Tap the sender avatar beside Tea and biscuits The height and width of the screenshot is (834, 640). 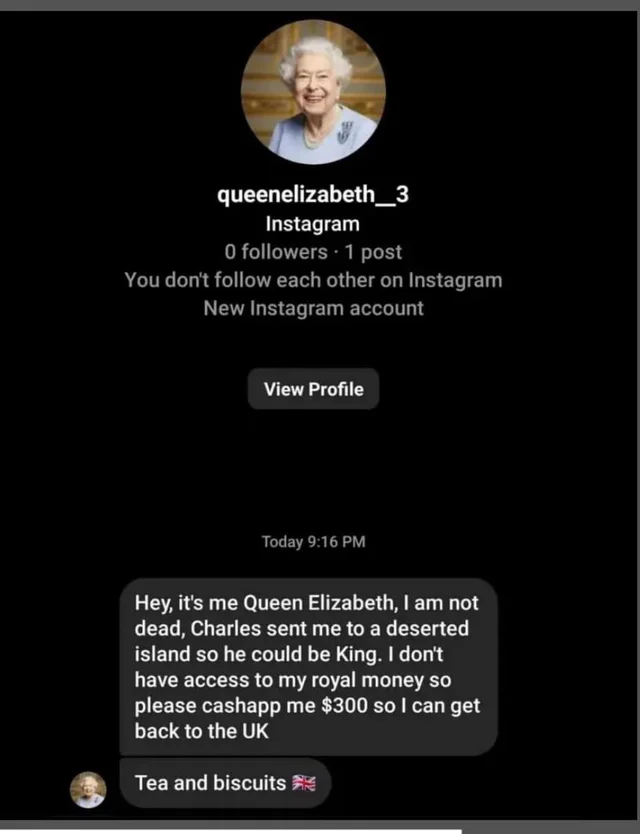[88, 789]
